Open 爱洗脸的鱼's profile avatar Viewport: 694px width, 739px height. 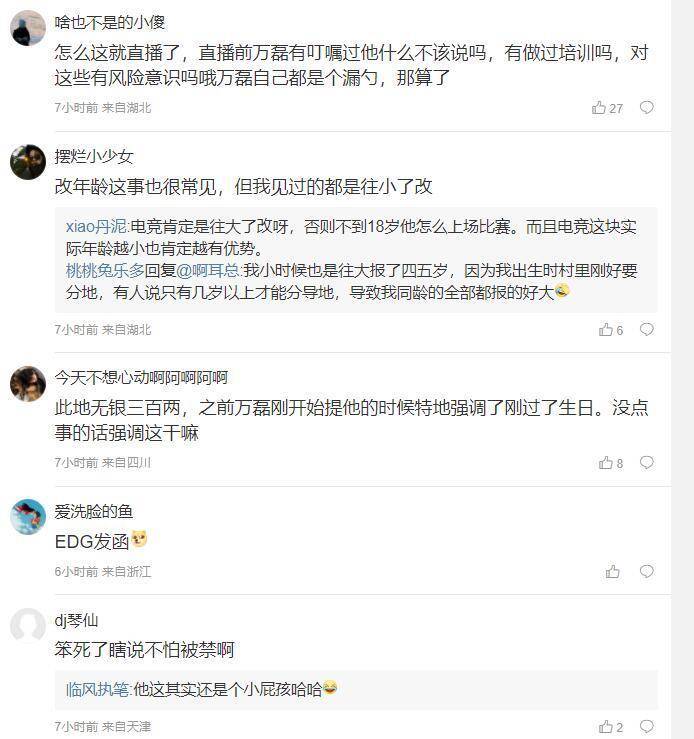tap(28, 517)
